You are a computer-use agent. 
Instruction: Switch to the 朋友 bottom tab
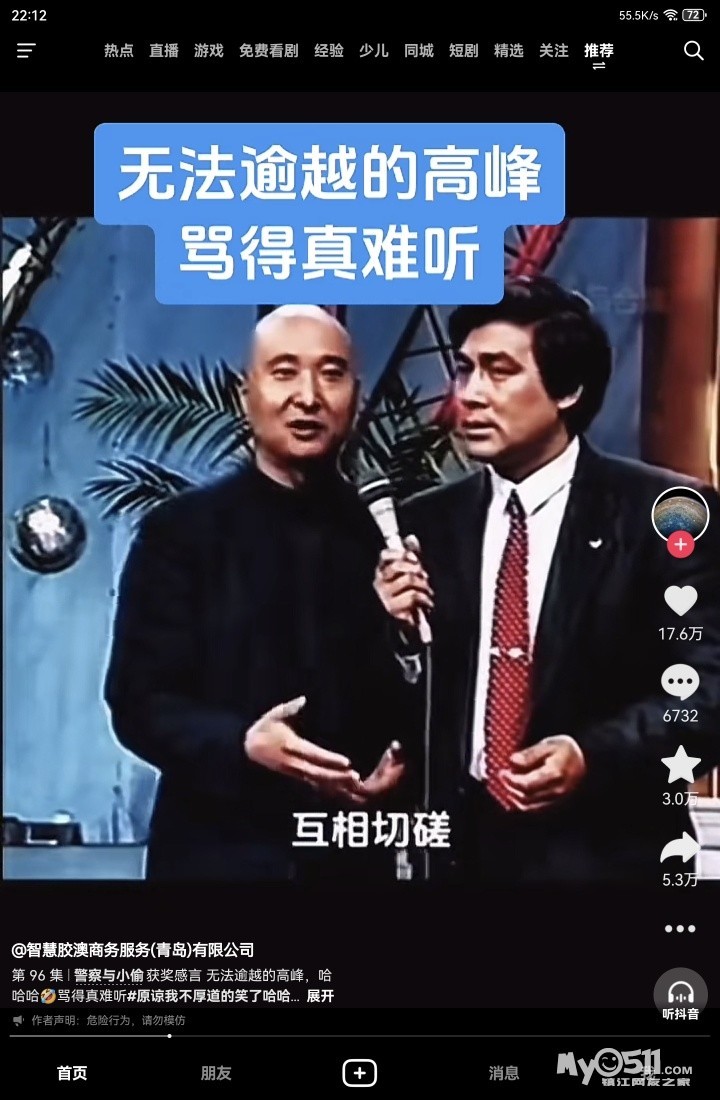[x=215, y=1073]
